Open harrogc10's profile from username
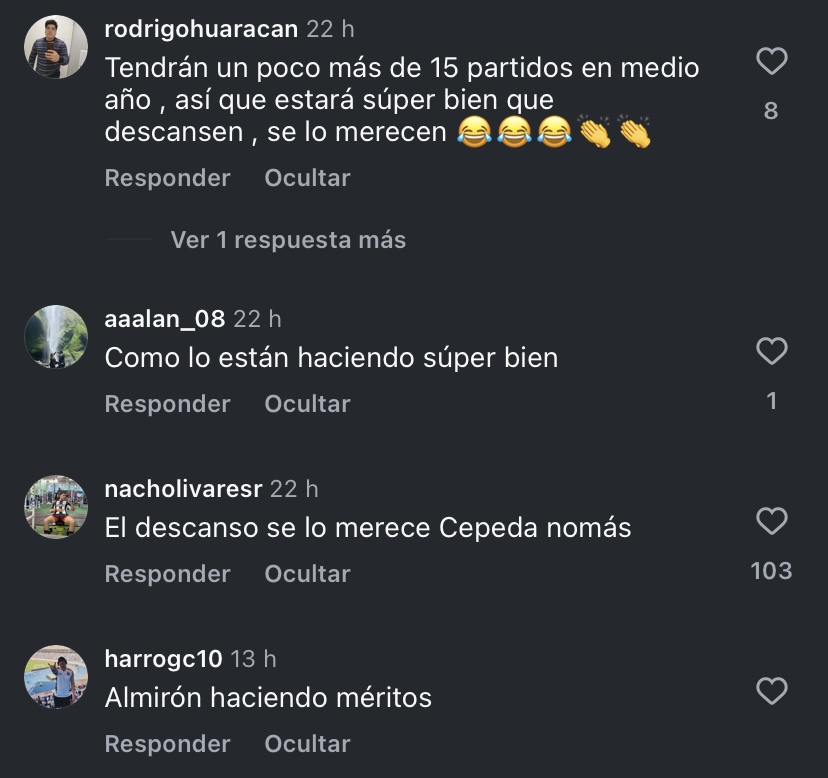 pyautogui.click(x=163, y=659)
